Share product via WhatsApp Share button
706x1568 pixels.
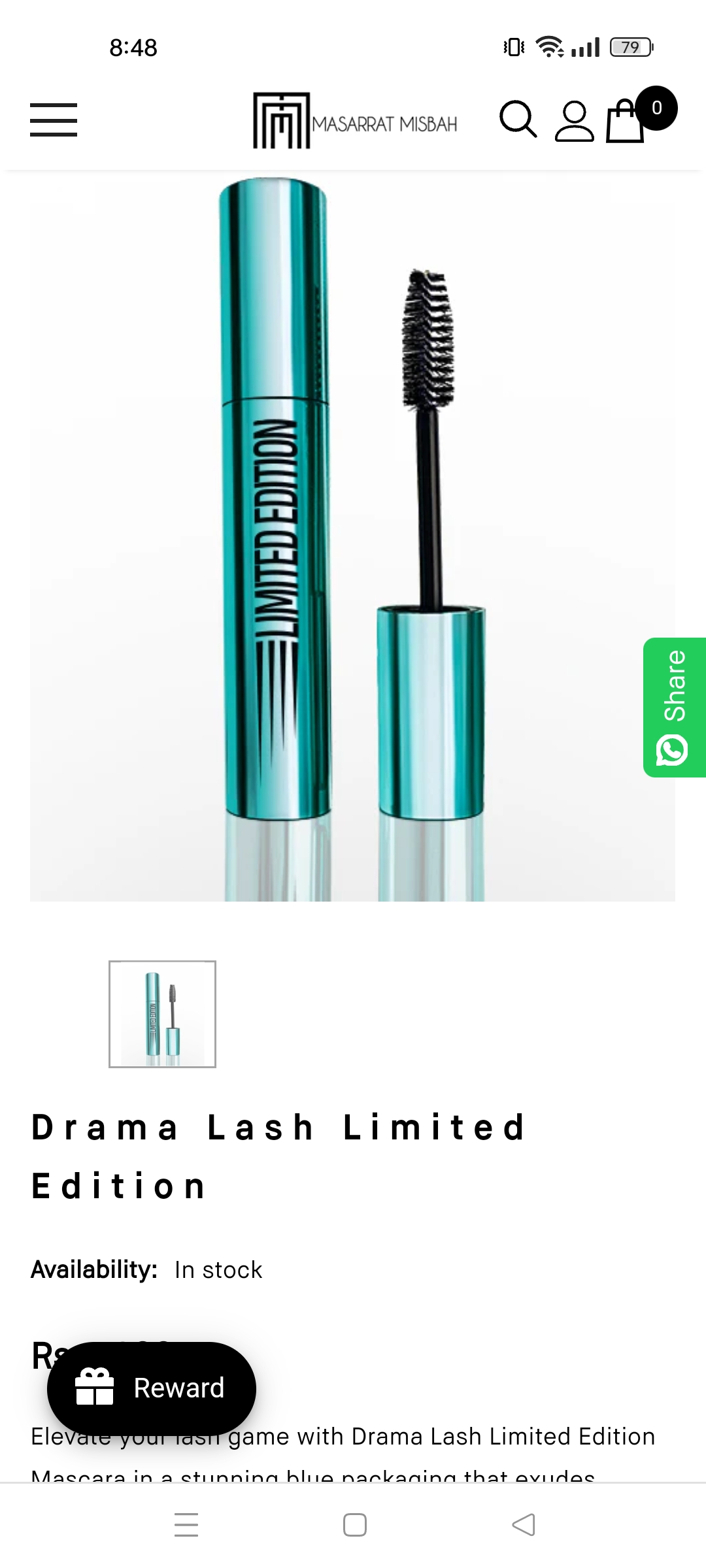click(675, 708)
